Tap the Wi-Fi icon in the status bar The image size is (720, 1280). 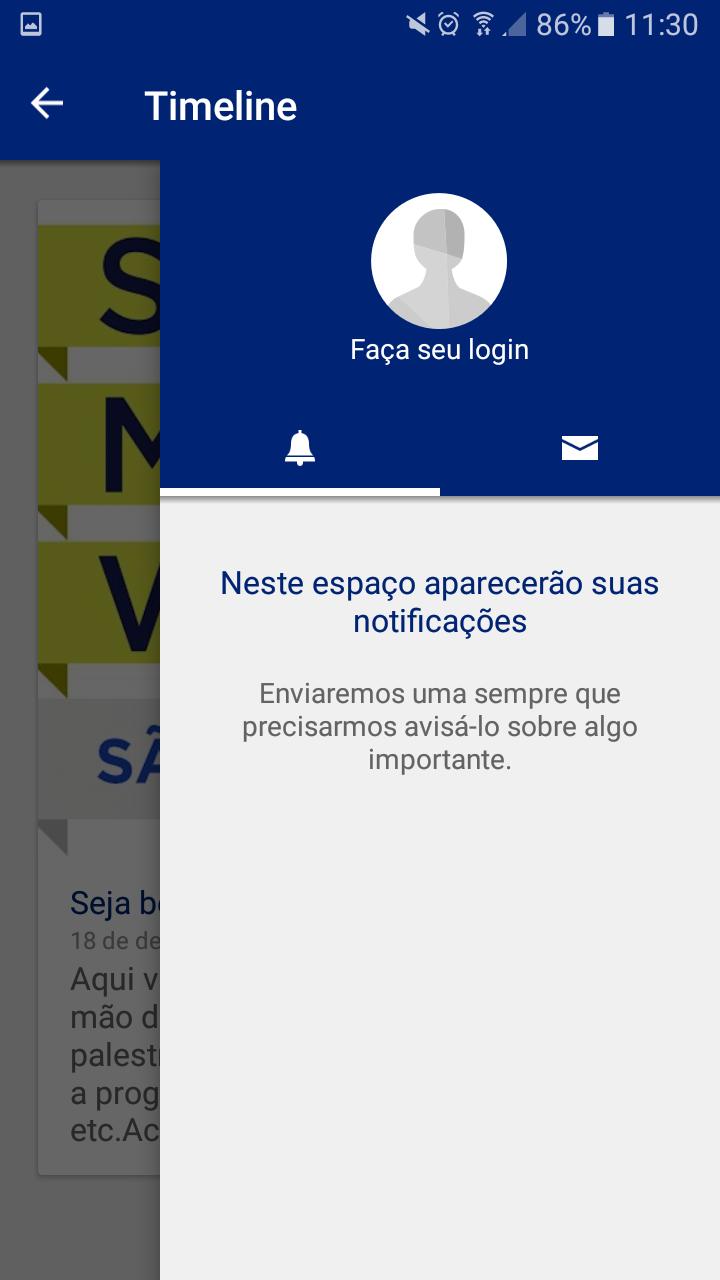[x=484, y=22]
